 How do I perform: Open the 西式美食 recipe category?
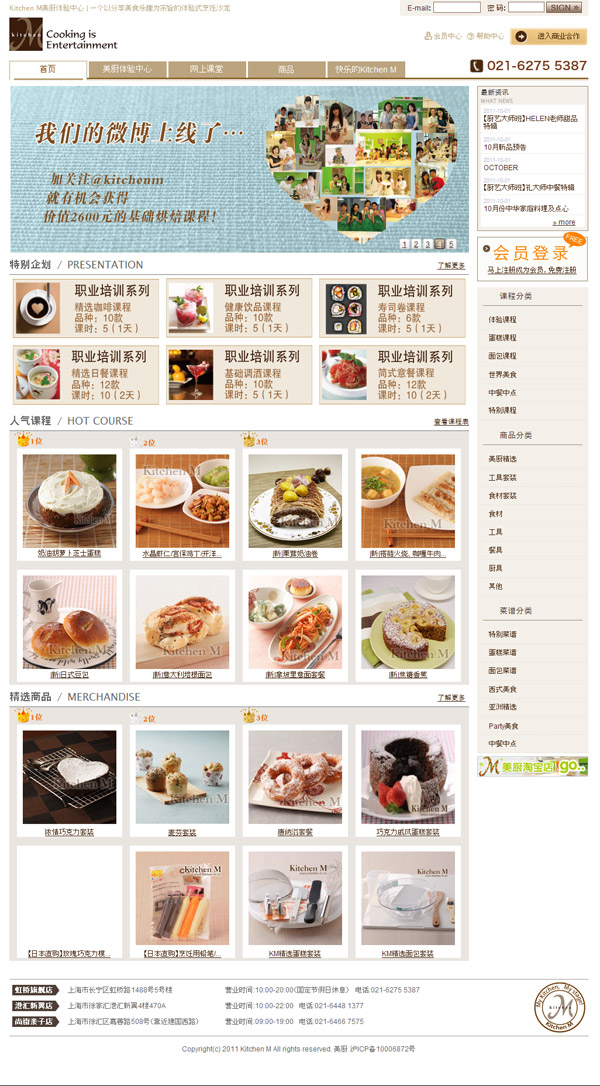(x=502, y=689)
